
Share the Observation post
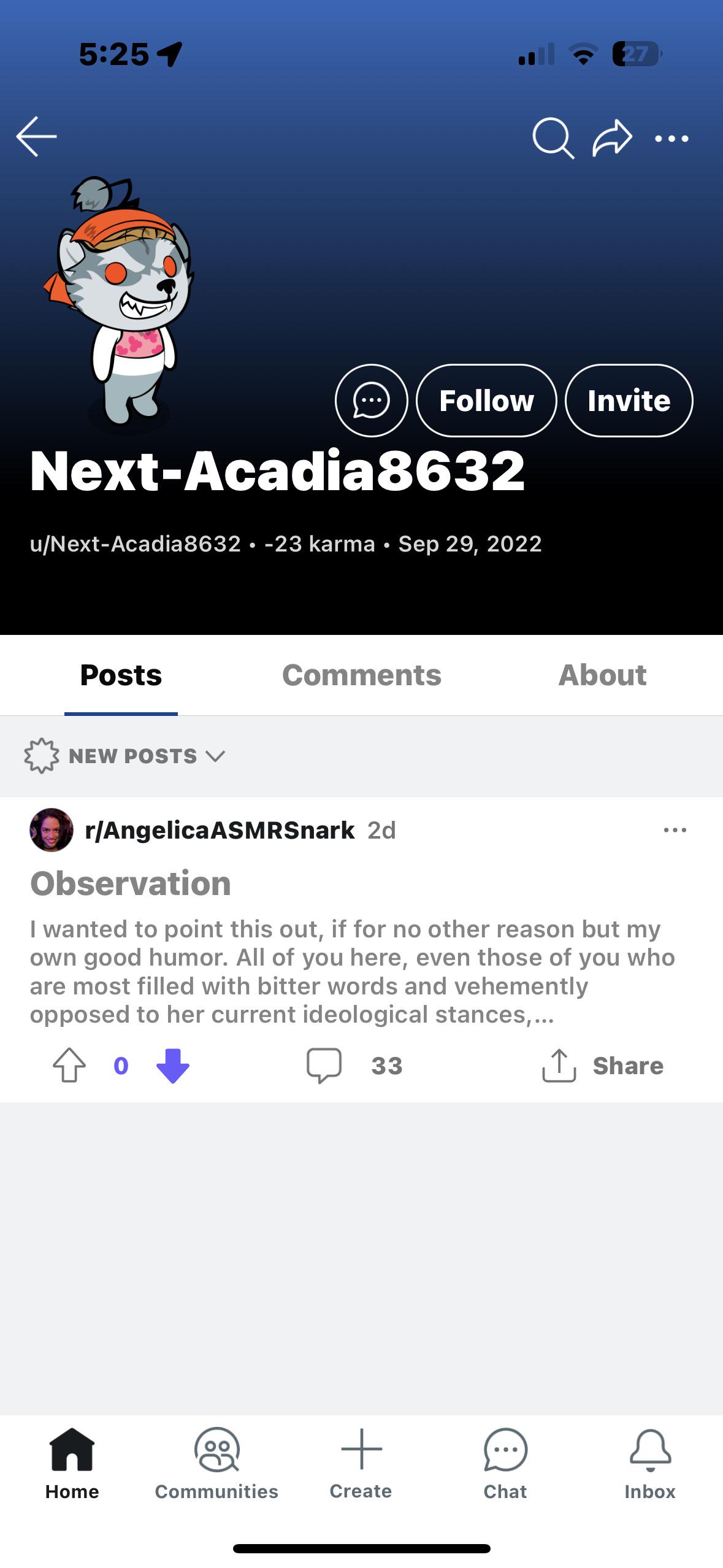tap(603, 1066)
